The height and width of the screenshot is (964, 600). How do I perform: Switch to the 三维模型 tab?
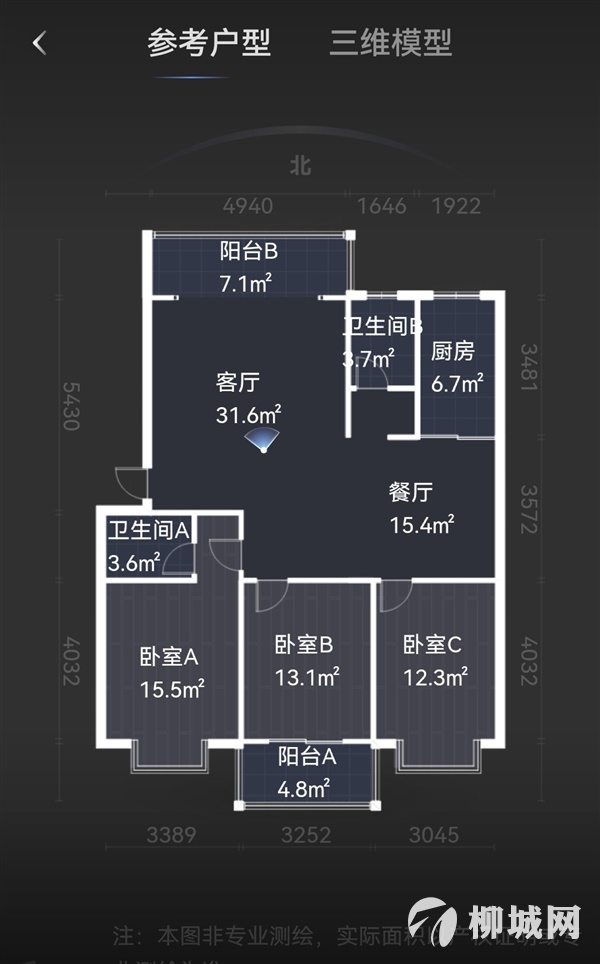pos(391,43)
